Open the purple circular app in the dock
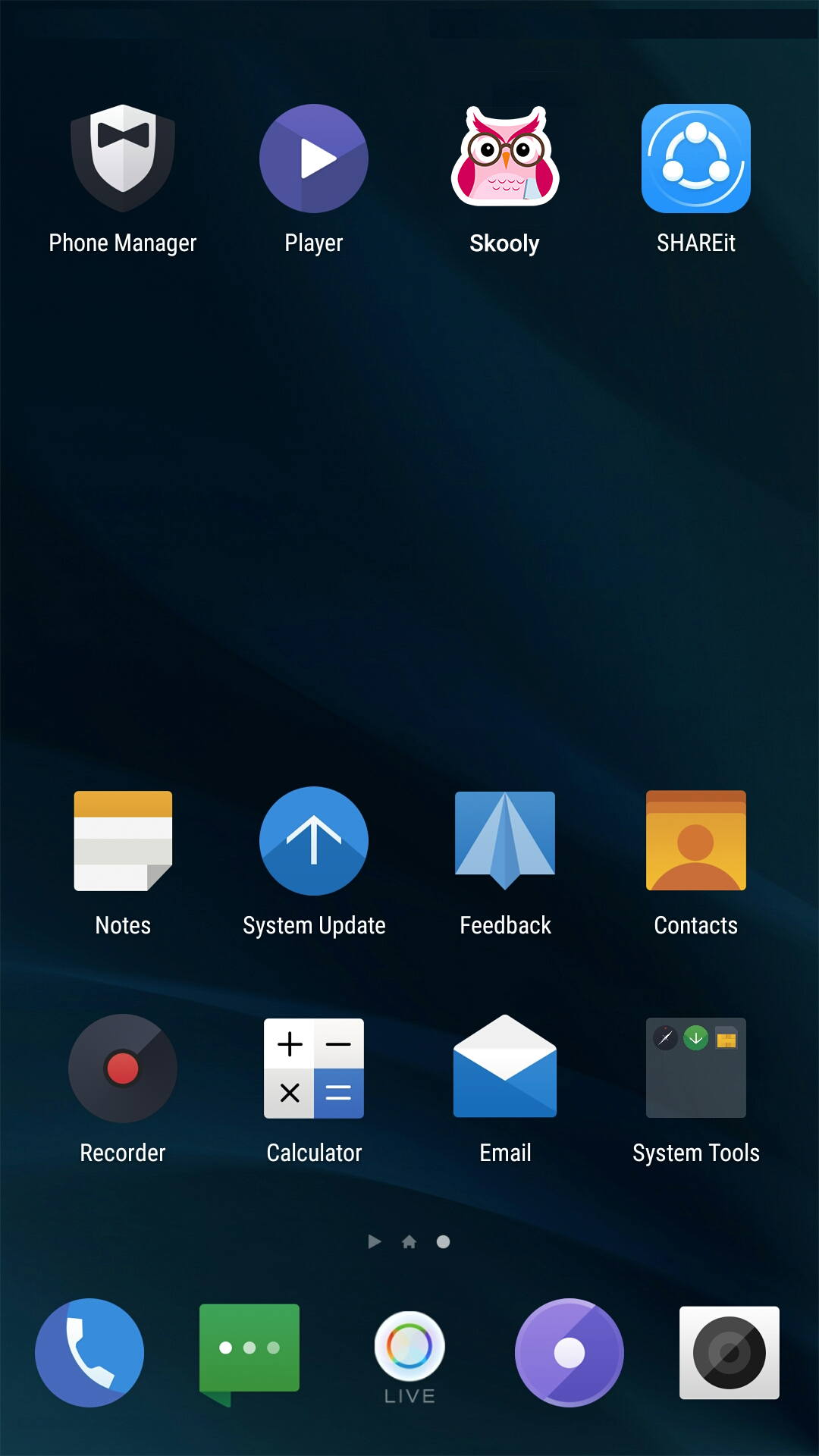This screenshot has width=819, height=1456. click(570, 1353)
